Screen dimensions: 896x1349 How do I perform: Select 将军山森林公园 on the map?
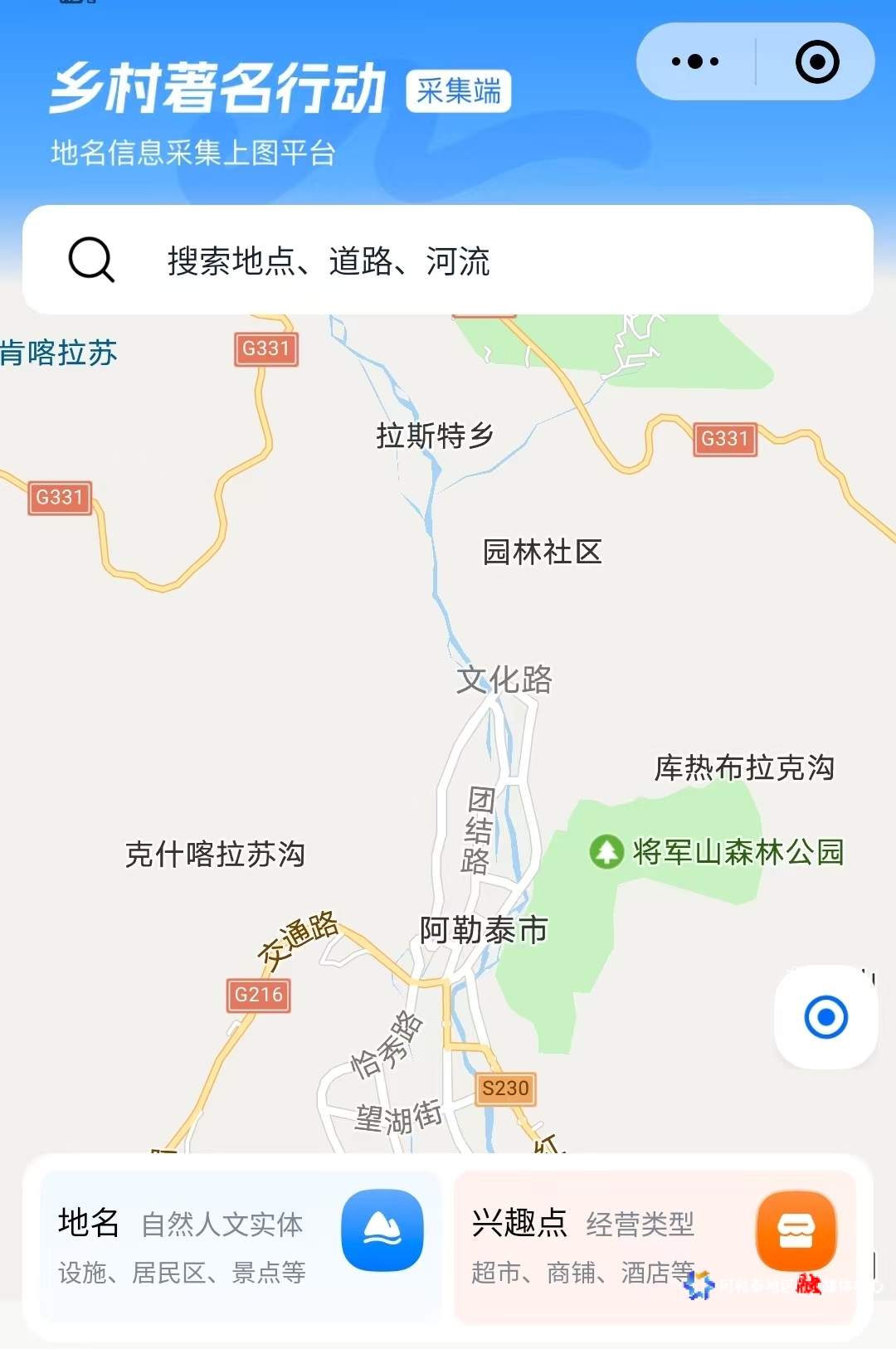(718, 852)
